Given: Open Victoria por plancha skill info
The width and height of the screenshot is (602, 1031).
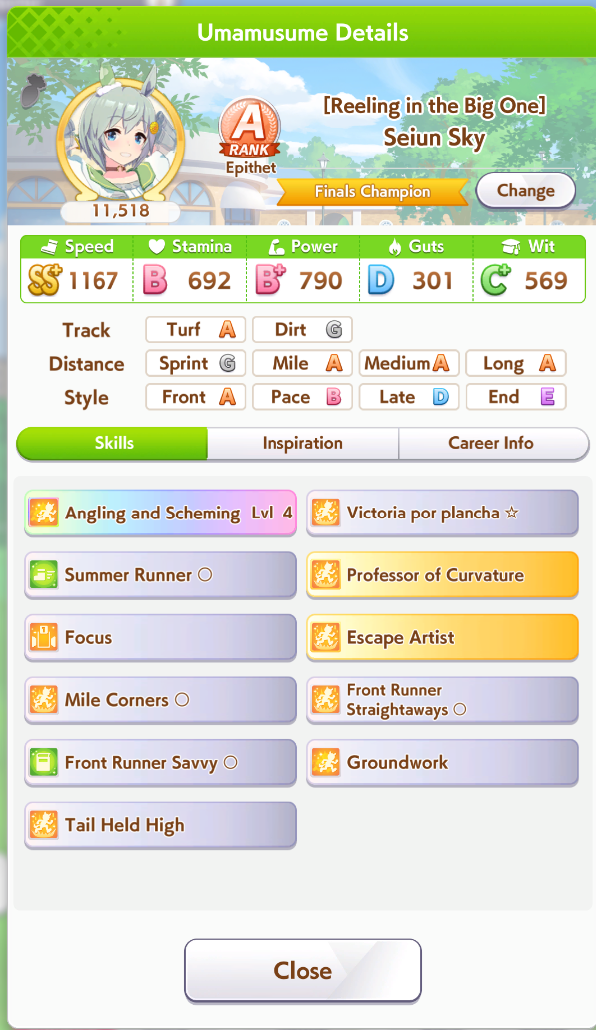Looking at the screenshot, I should point(442,513).
